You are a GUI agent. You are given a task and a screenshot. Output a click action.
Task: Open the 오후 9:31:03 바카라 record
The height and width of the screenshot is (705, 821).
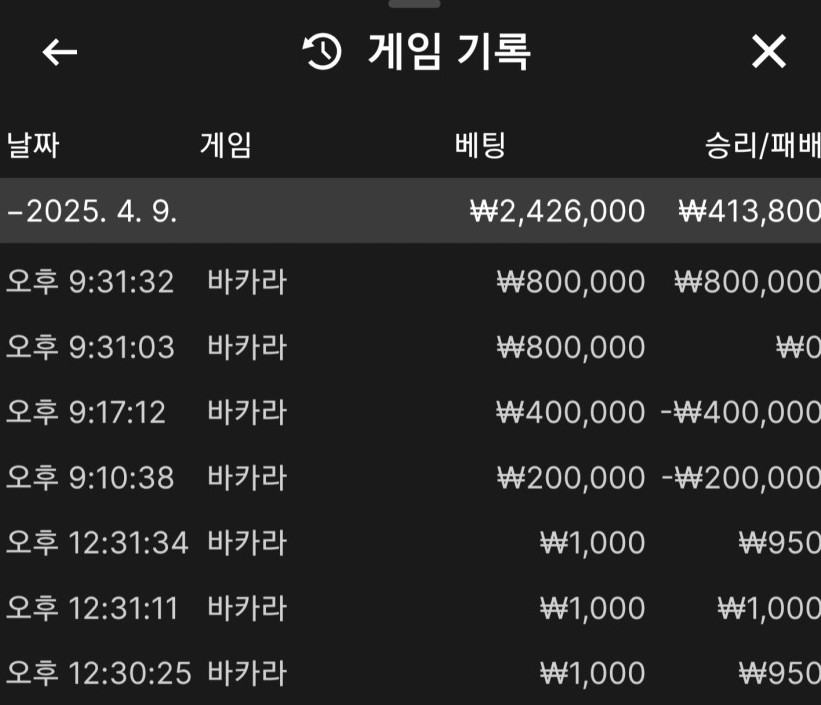coord(410,347)
